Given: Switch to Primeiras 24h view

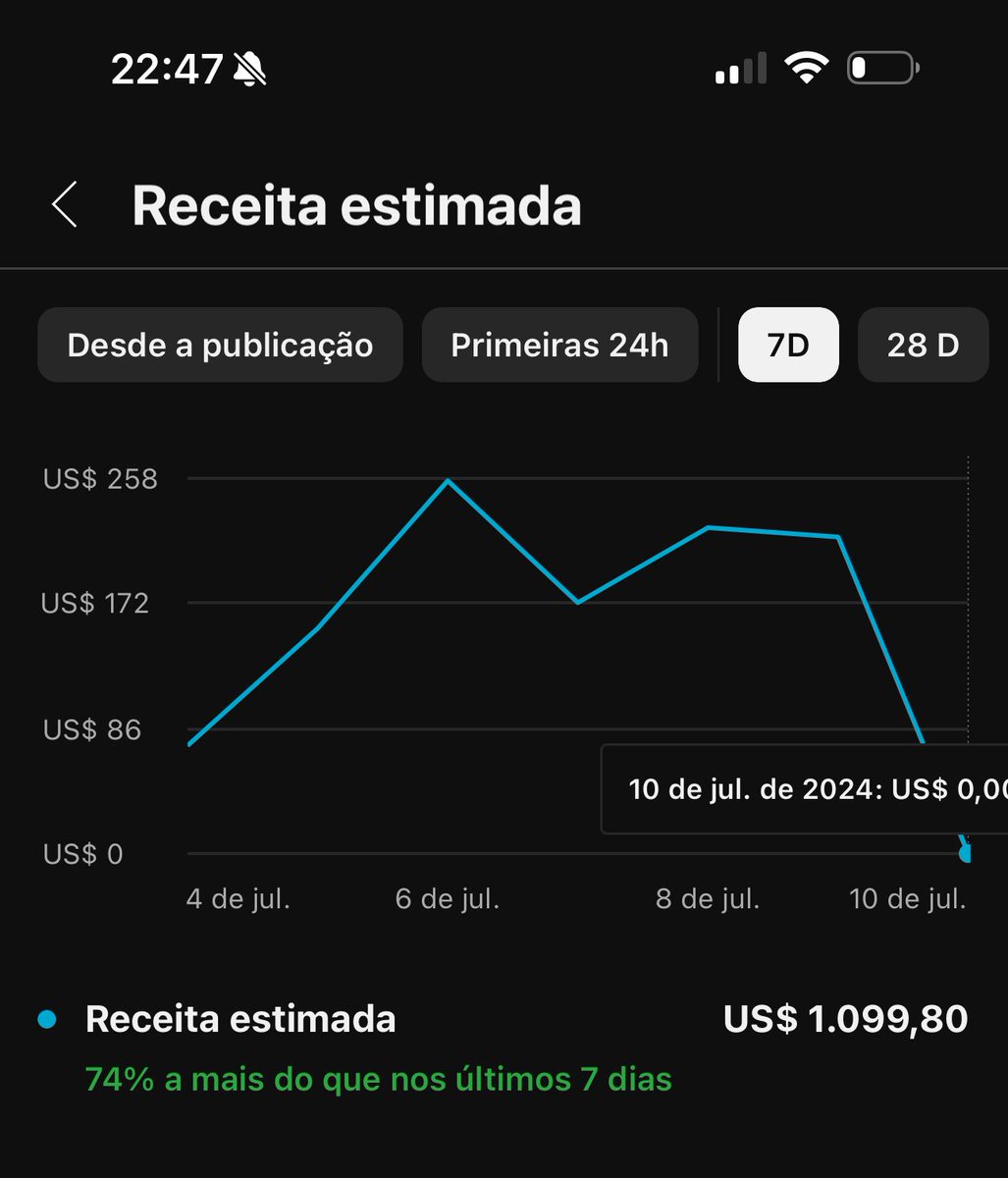Looking at the screenshot, I should (559, 346).
